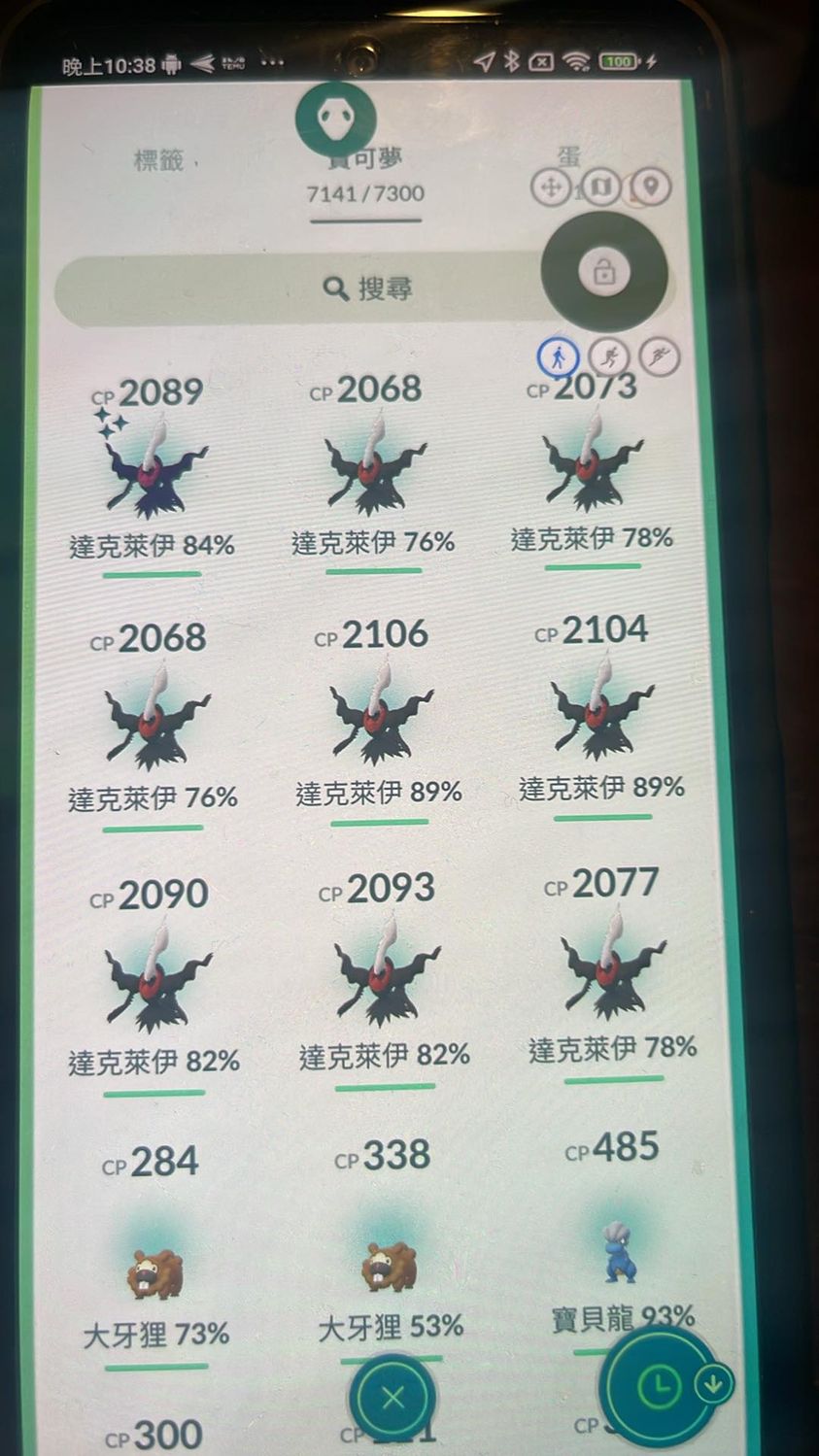Tap the clock floating button
The image size is (819, 1456).
661,1386
